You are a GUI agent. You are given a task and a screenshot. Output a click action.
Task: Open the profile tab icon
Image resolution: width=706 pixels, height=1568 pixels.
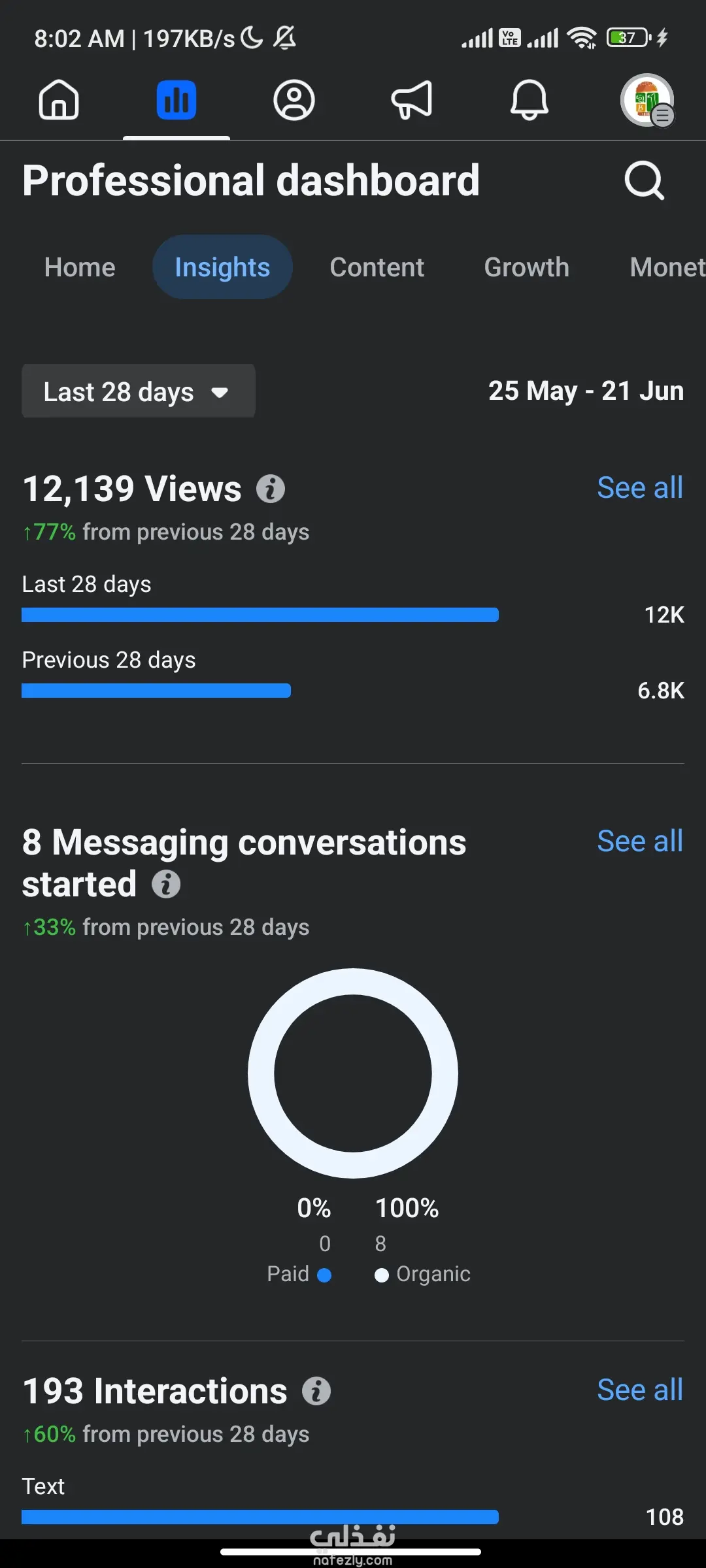tap(294, 100)
